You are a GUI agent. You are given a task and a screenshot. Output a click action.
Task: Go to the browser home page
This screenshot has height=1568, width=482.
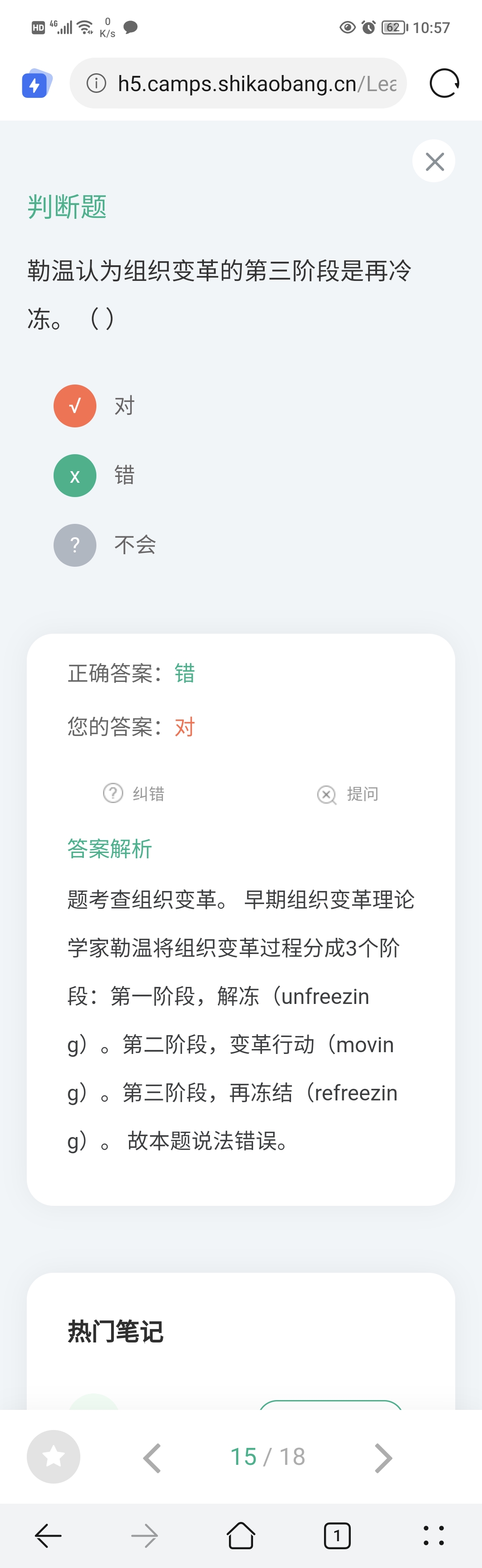241,1536
